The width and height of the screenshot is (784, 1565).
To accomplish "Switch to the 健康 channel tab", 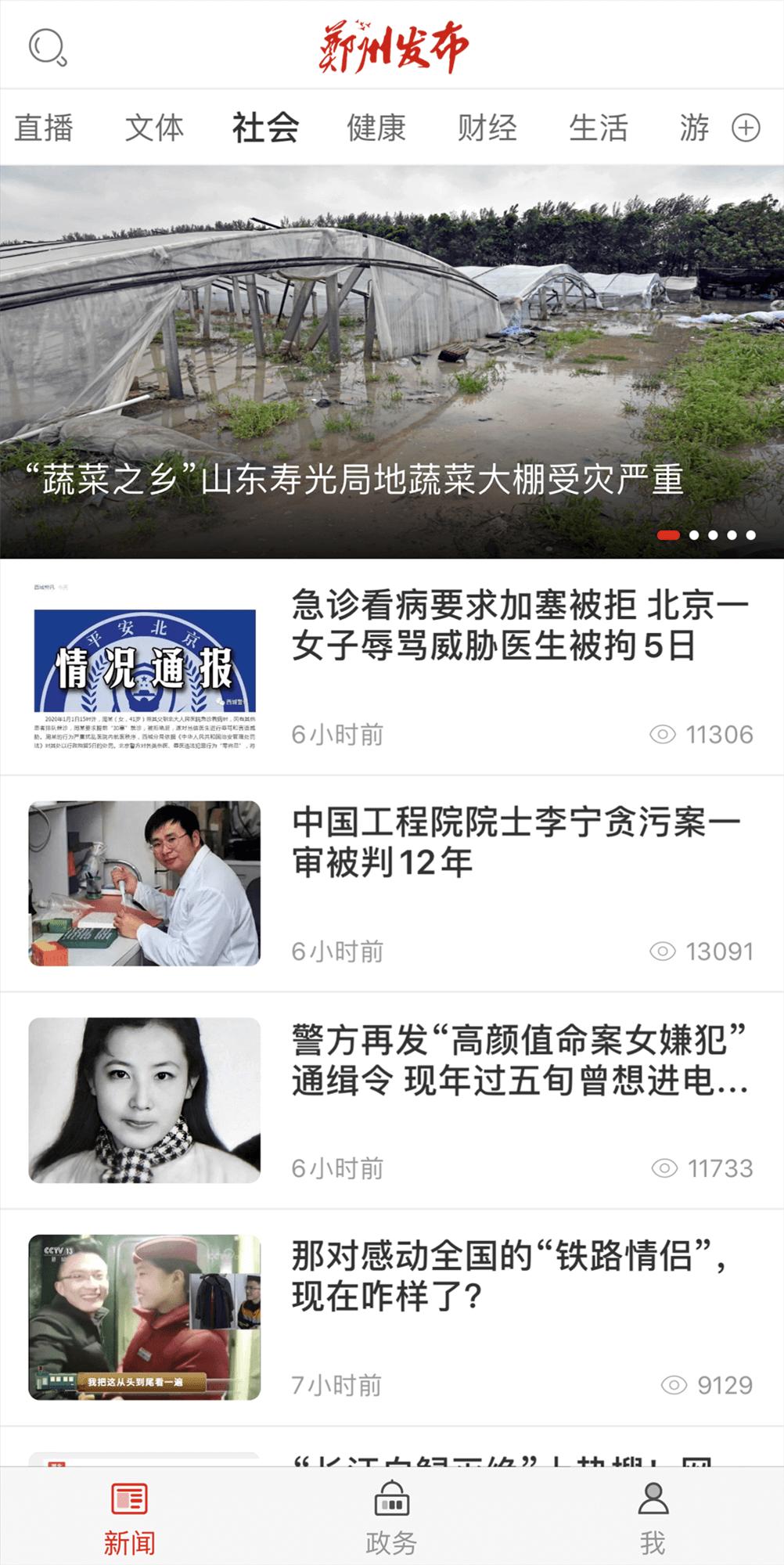I will coord(379,128).
